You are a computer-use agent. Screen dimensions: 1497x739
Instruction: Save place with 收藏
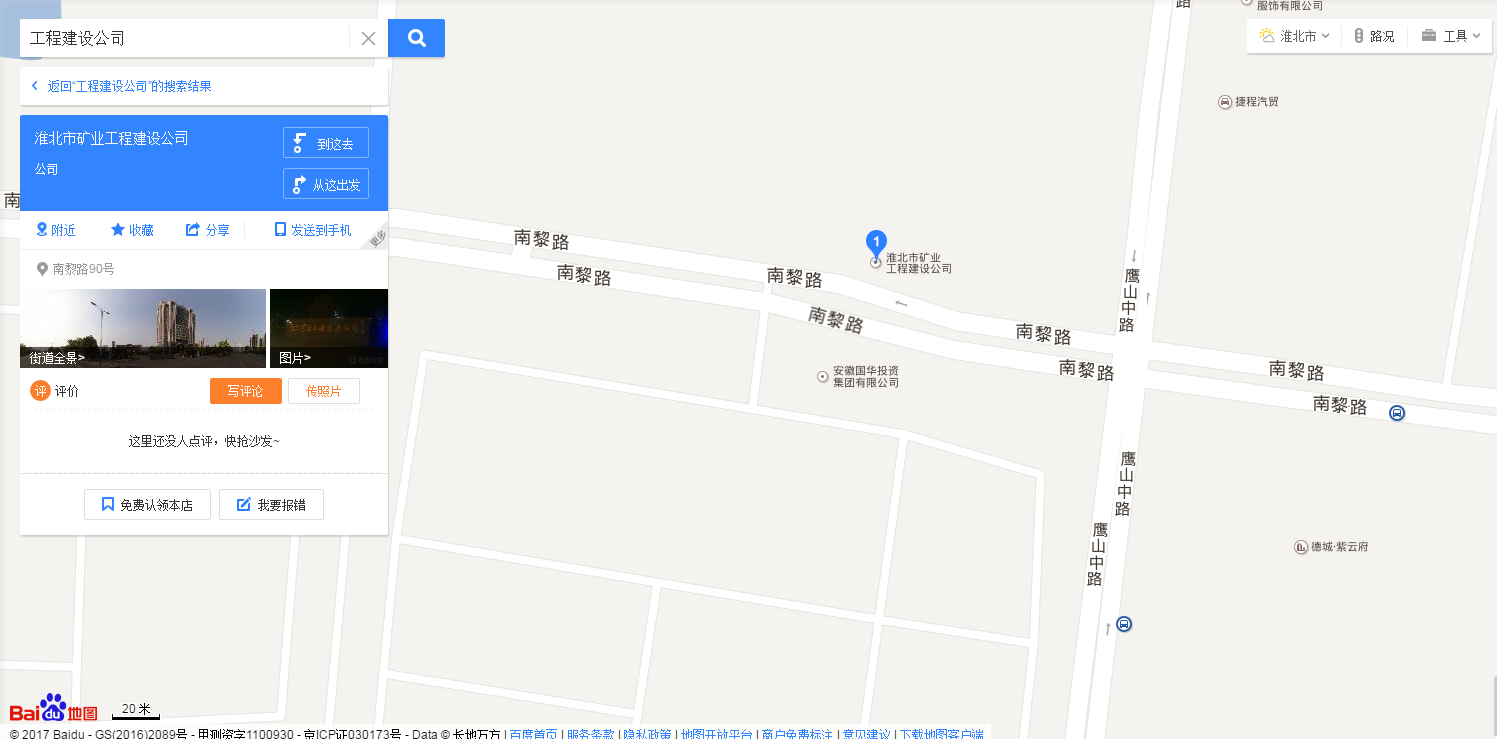[132, 230]
